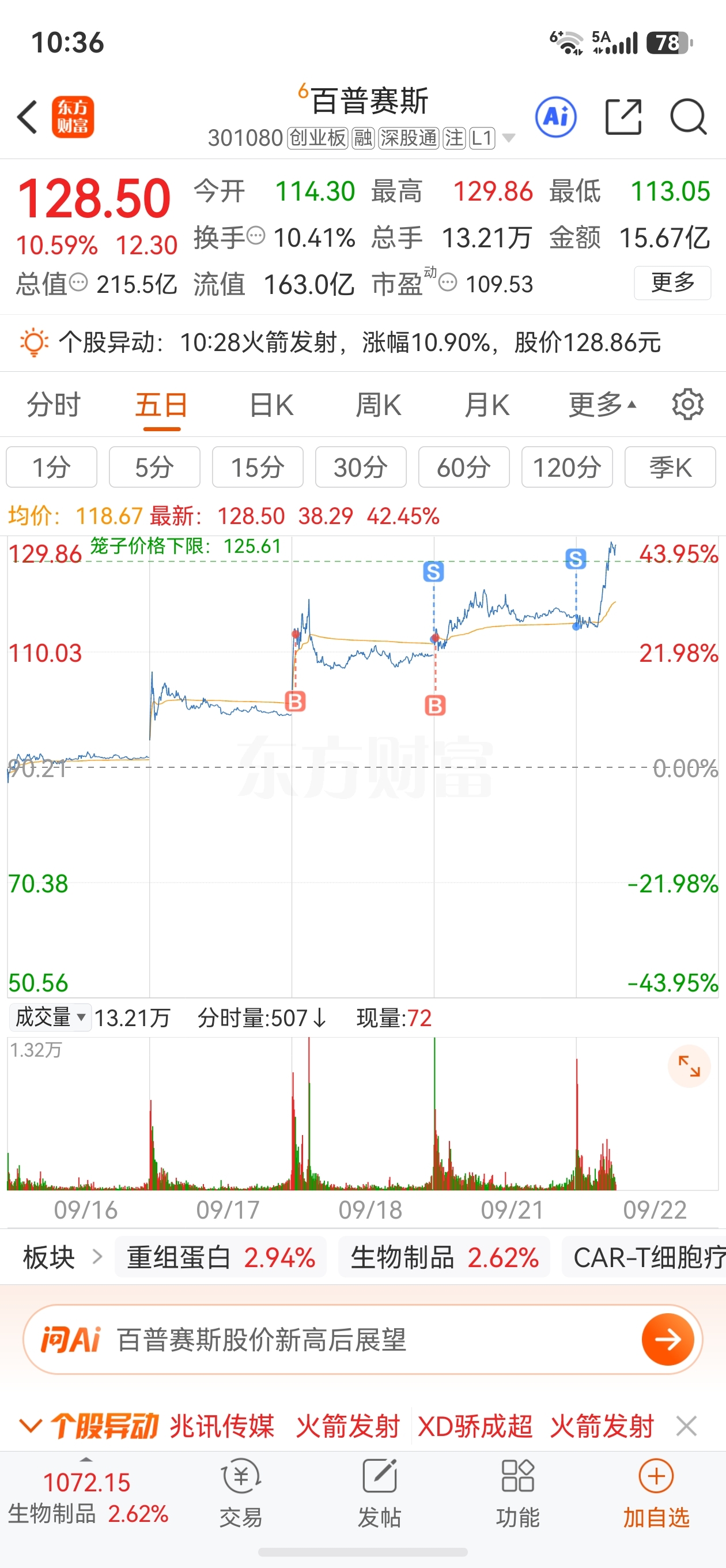Image resolution: width=726 pixels, height=1568 pixels.
Task: Open 重组蛋白 sector chip
Action: 220,1257
